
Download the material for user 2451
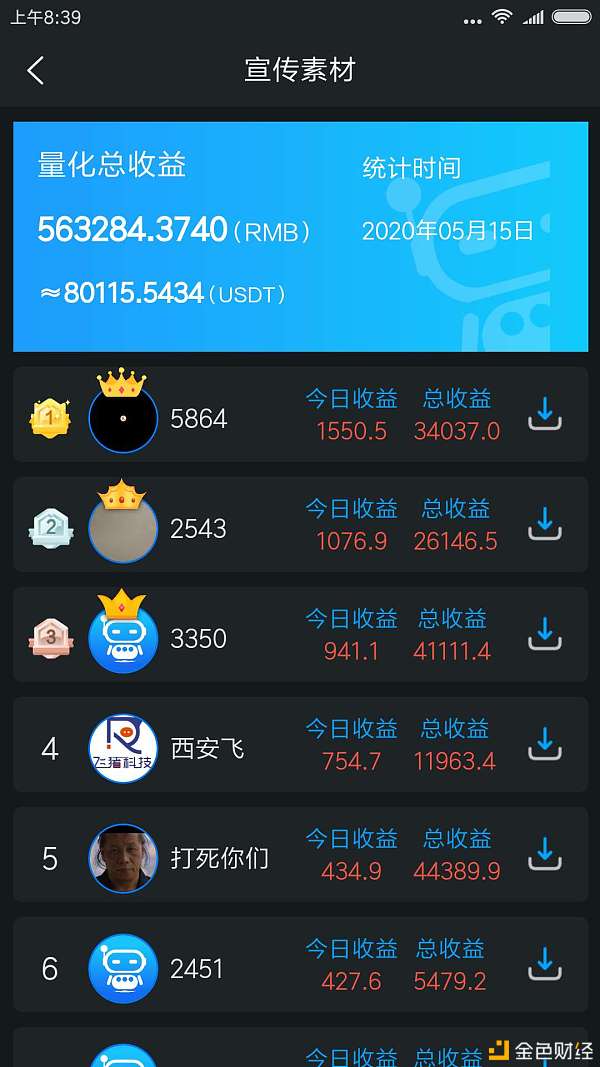click(x=545, y=963)
